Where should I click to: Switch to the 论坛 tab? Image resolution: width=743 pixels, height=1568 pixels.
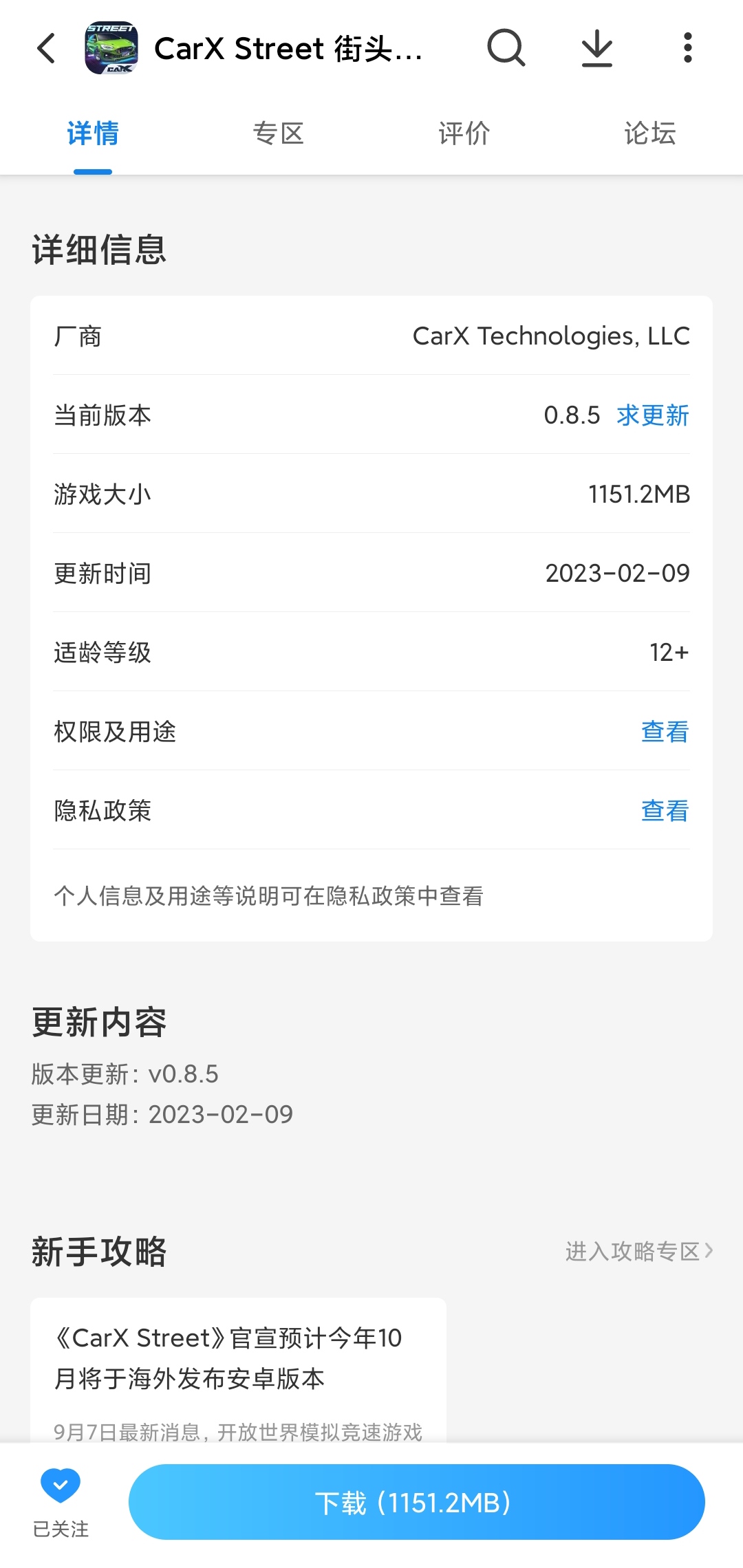650,133
